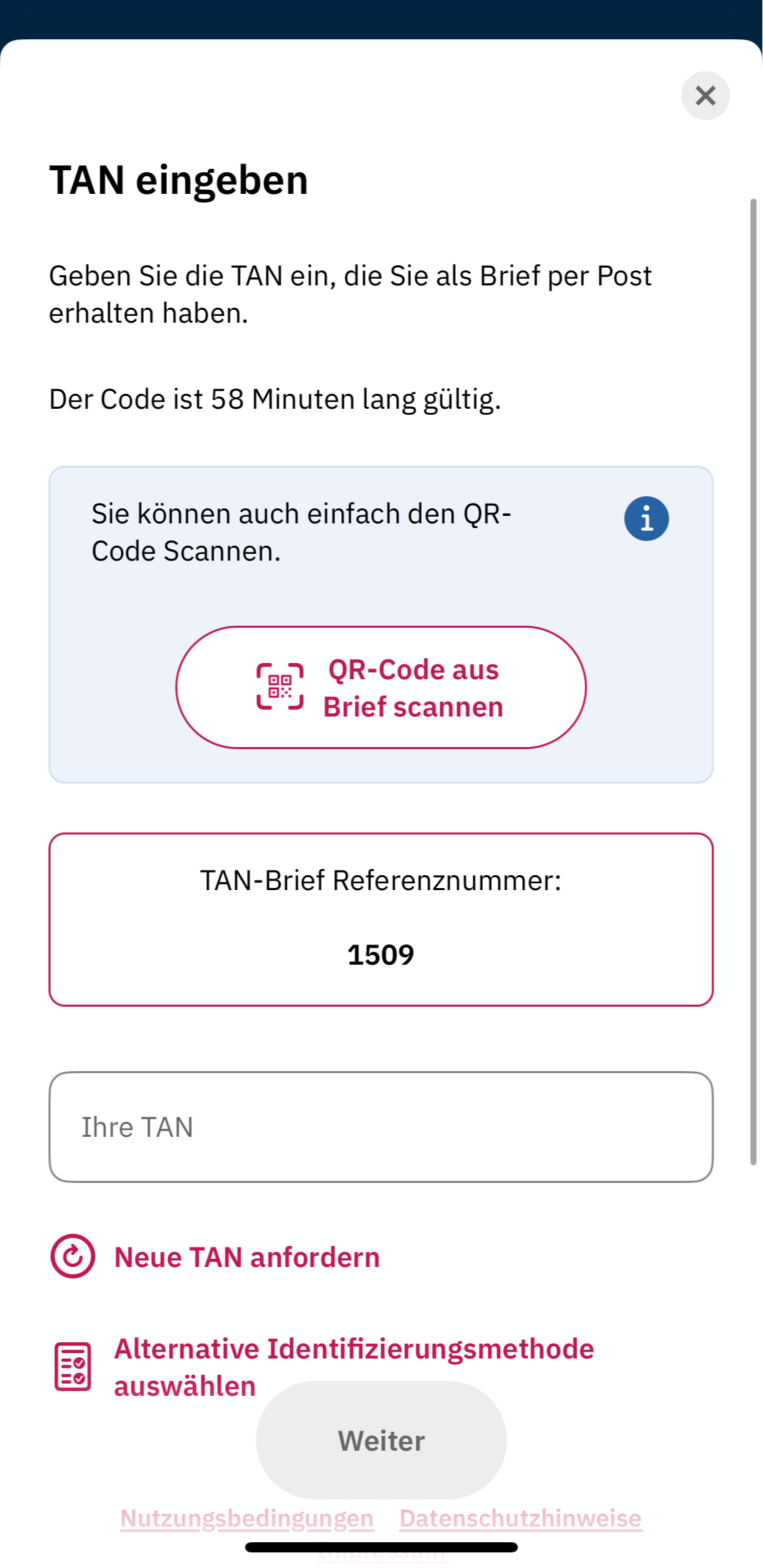Select Alternative Identifizierungsmethode auswählen
Image resolution: width=763 pixels, height=1568 pixels.
(353, 1350)
